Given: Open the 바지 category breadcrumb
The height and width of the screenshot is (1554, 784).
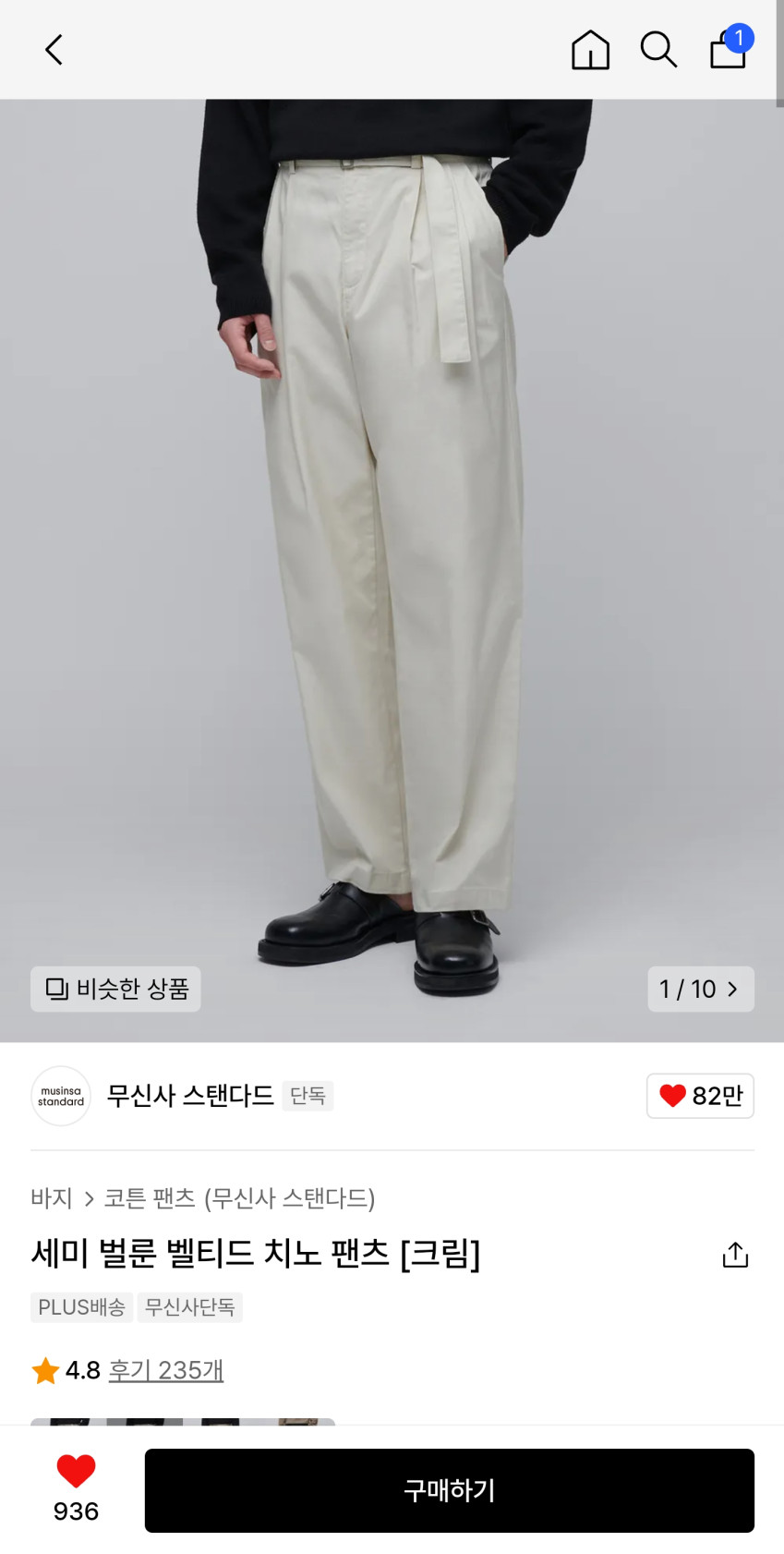Looking at the screenshot, I should pos(51,1198).
